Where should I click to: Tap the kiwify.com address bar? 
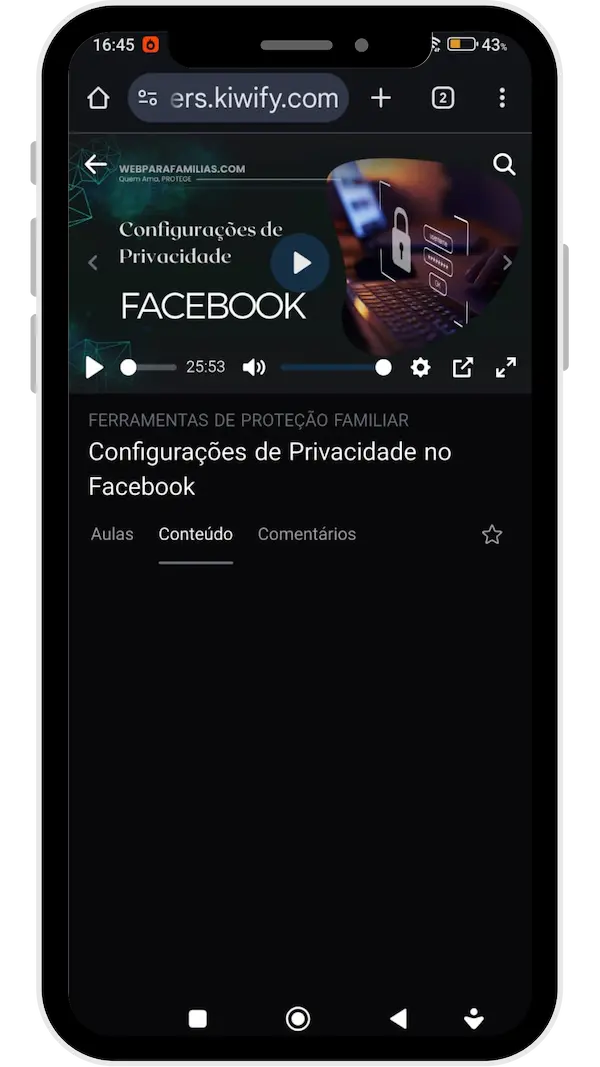(x=240, y=98)
